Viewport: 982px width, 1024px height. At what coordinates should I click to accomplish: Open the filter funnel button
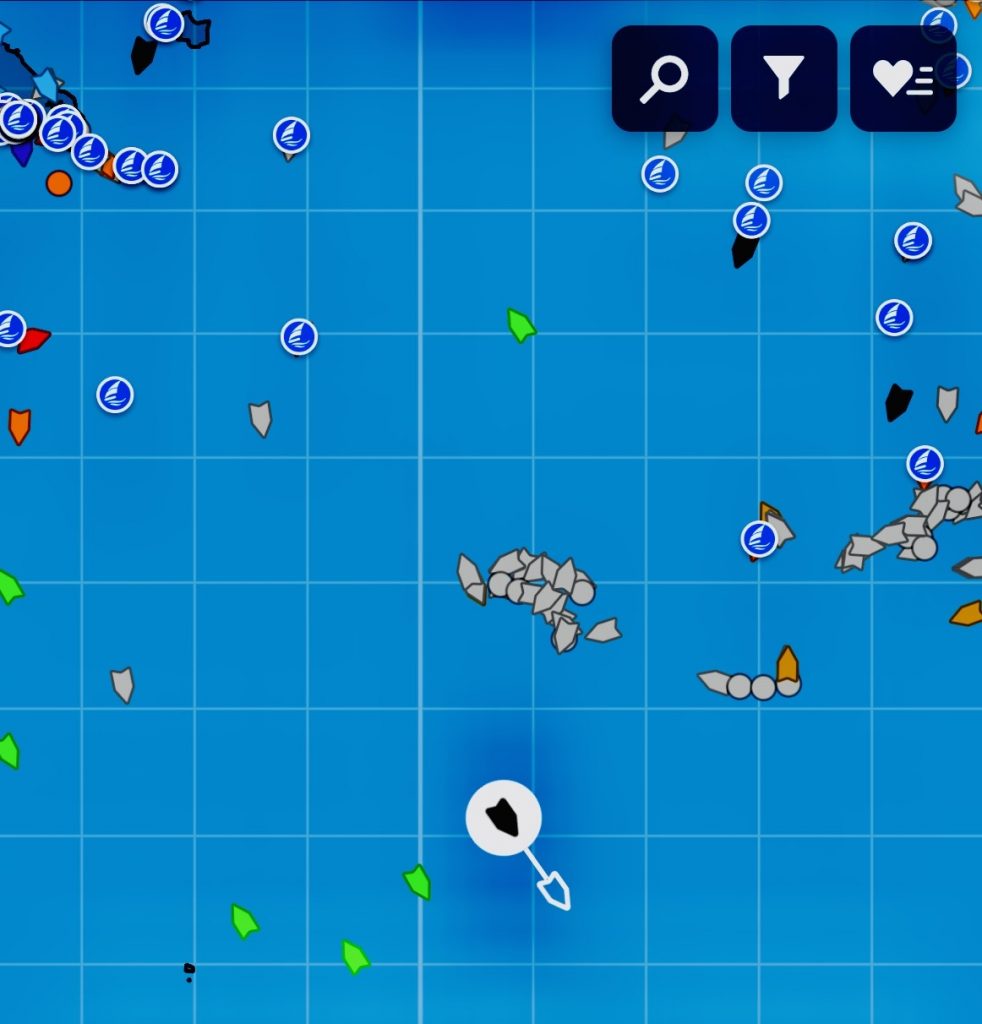pos(783,78)
